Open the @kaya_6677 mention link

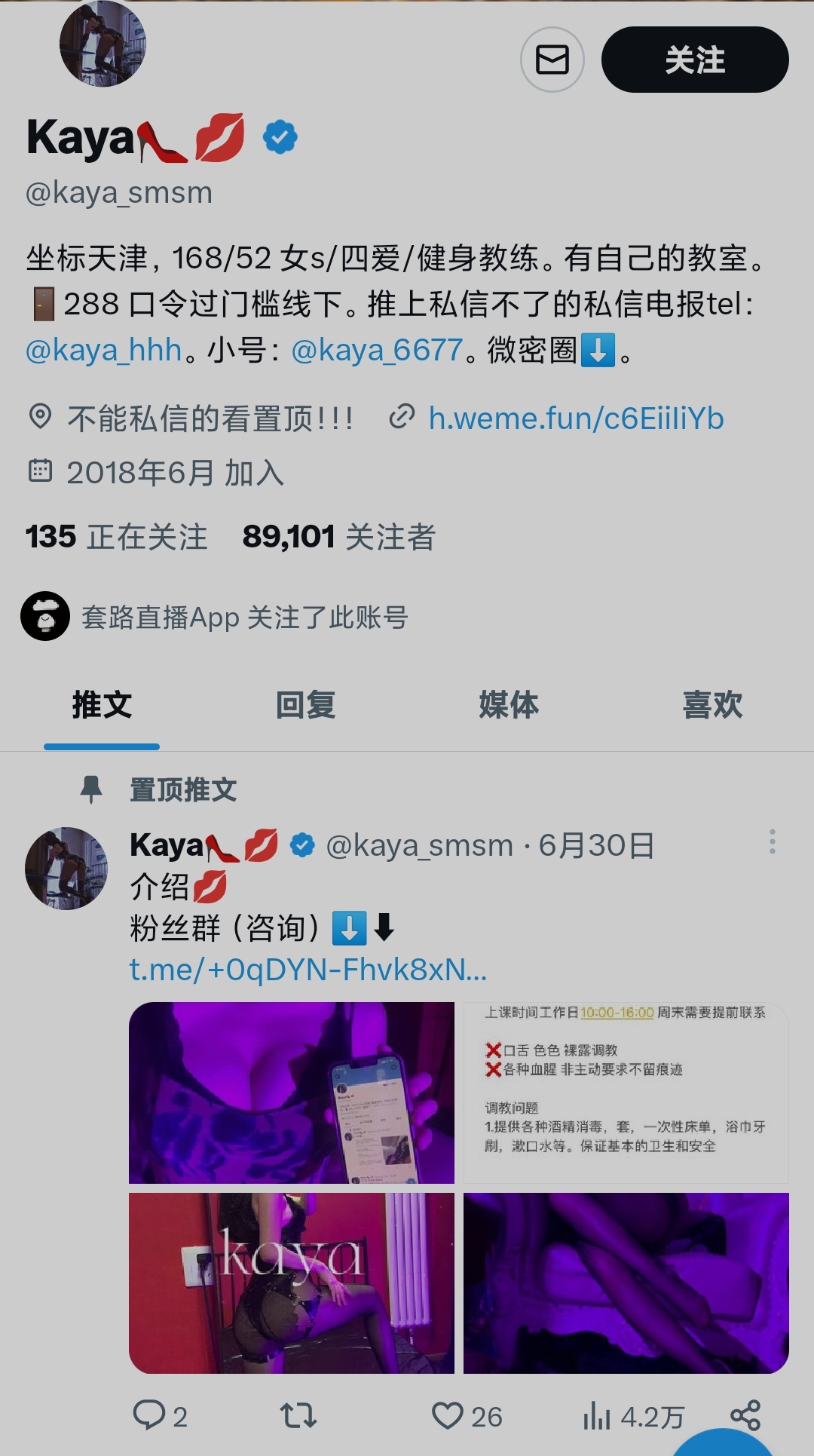click(x=377, y=350)
